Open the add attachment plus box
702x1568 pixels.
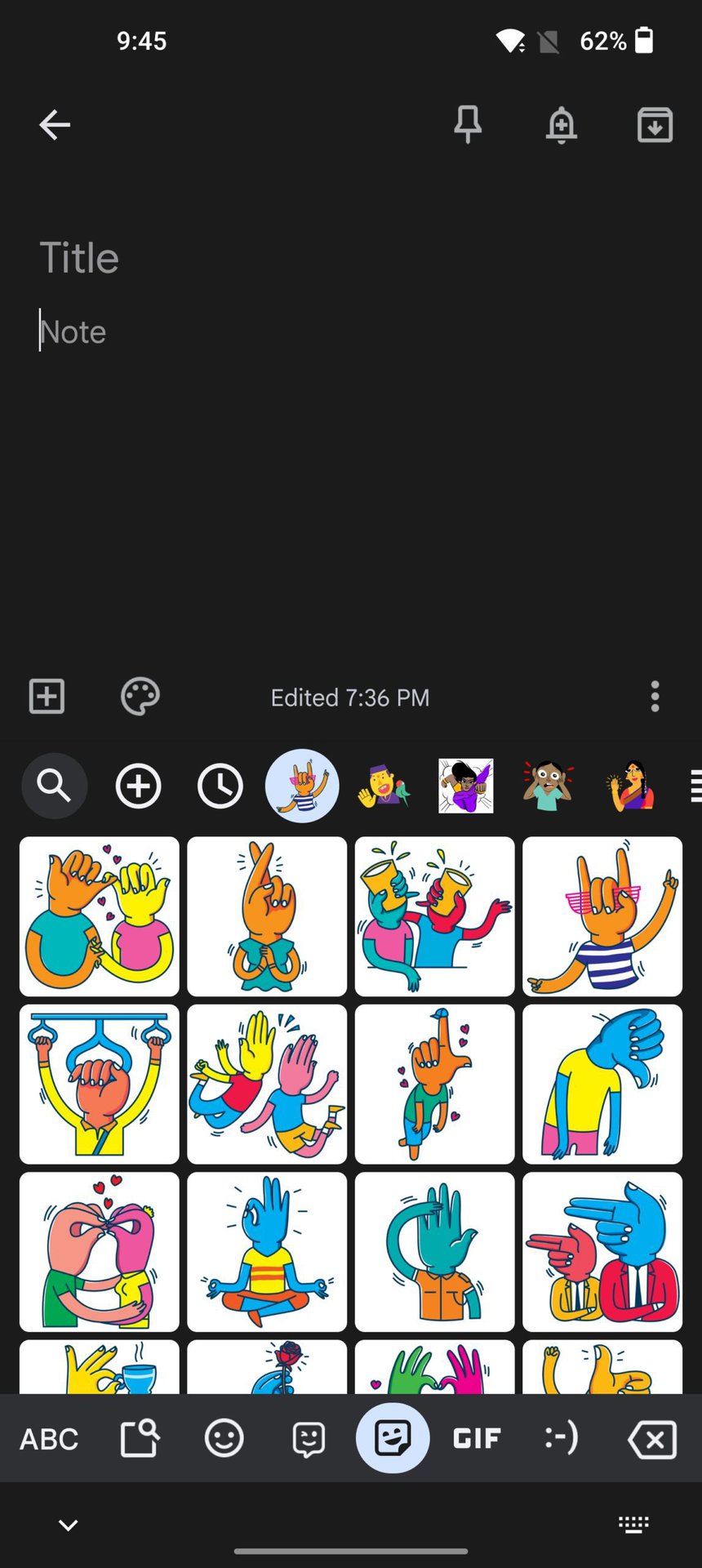click(47, 697)
